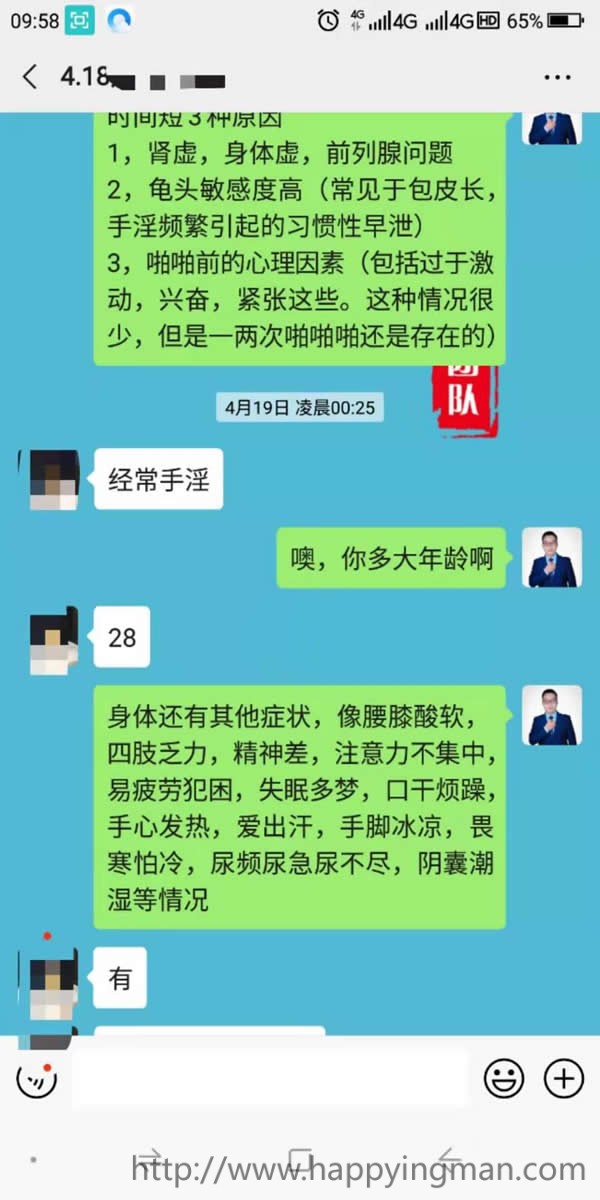The width and height of the screenshot is (600, 1200).
Task: Open the emoji picker
Action: (504, 1079)
